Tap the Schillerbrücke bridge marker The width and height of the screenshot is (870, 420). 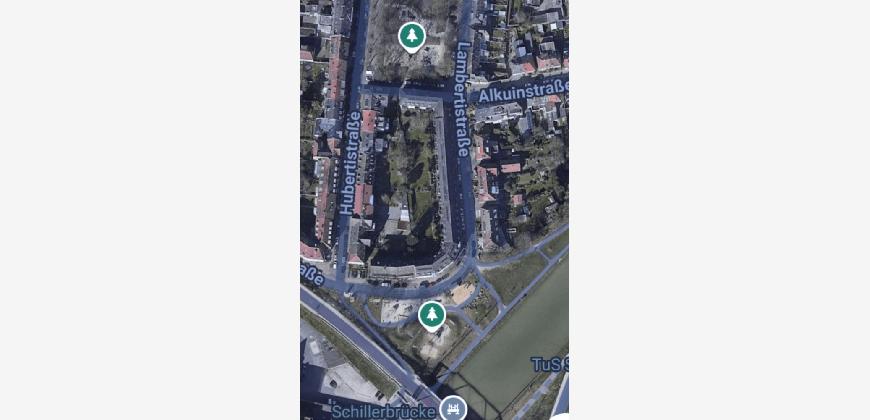[x=453, y=408]
